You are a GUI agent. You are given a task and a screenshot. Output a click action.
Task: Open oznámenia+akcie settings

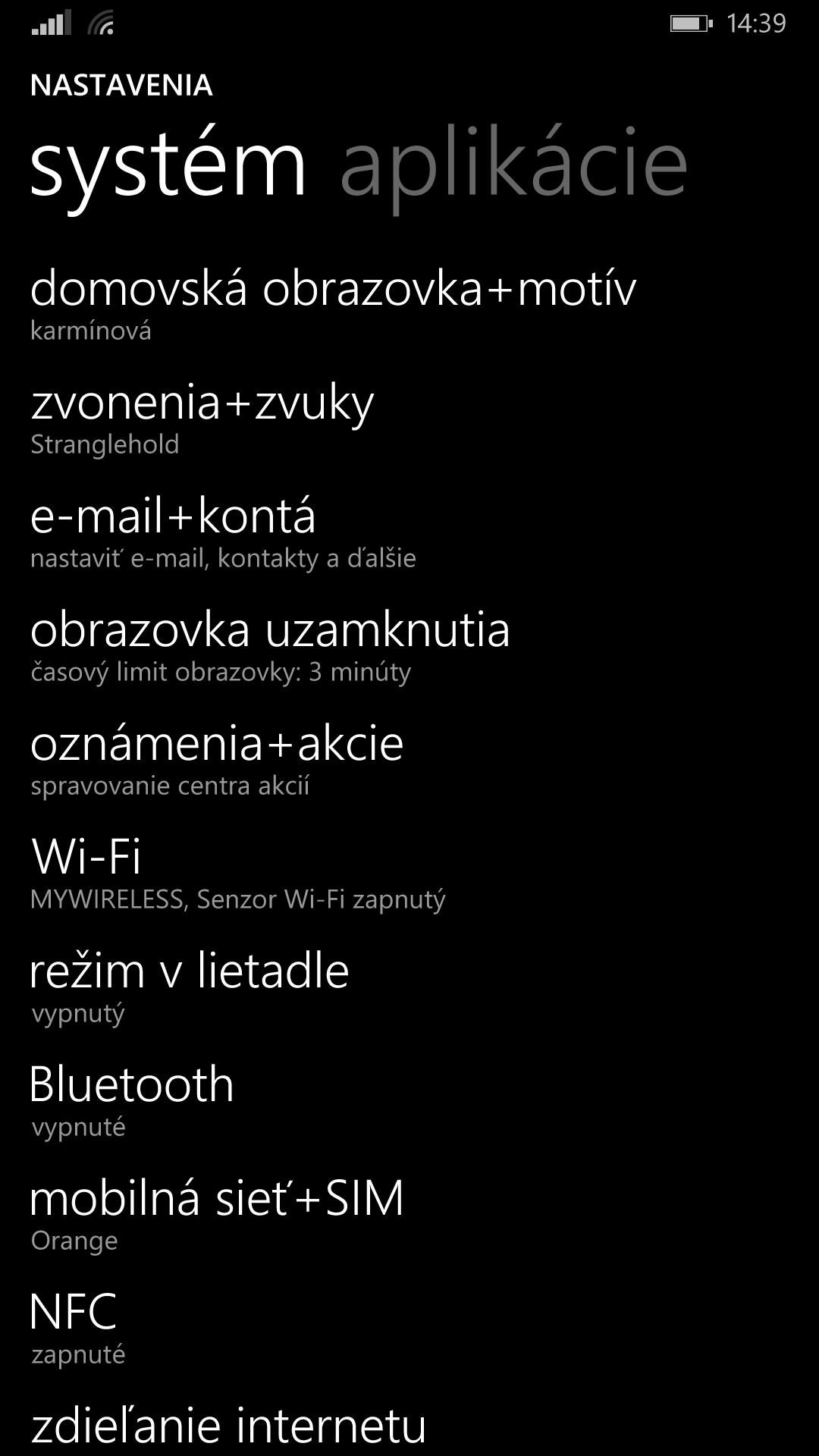[x=409, y=758]
